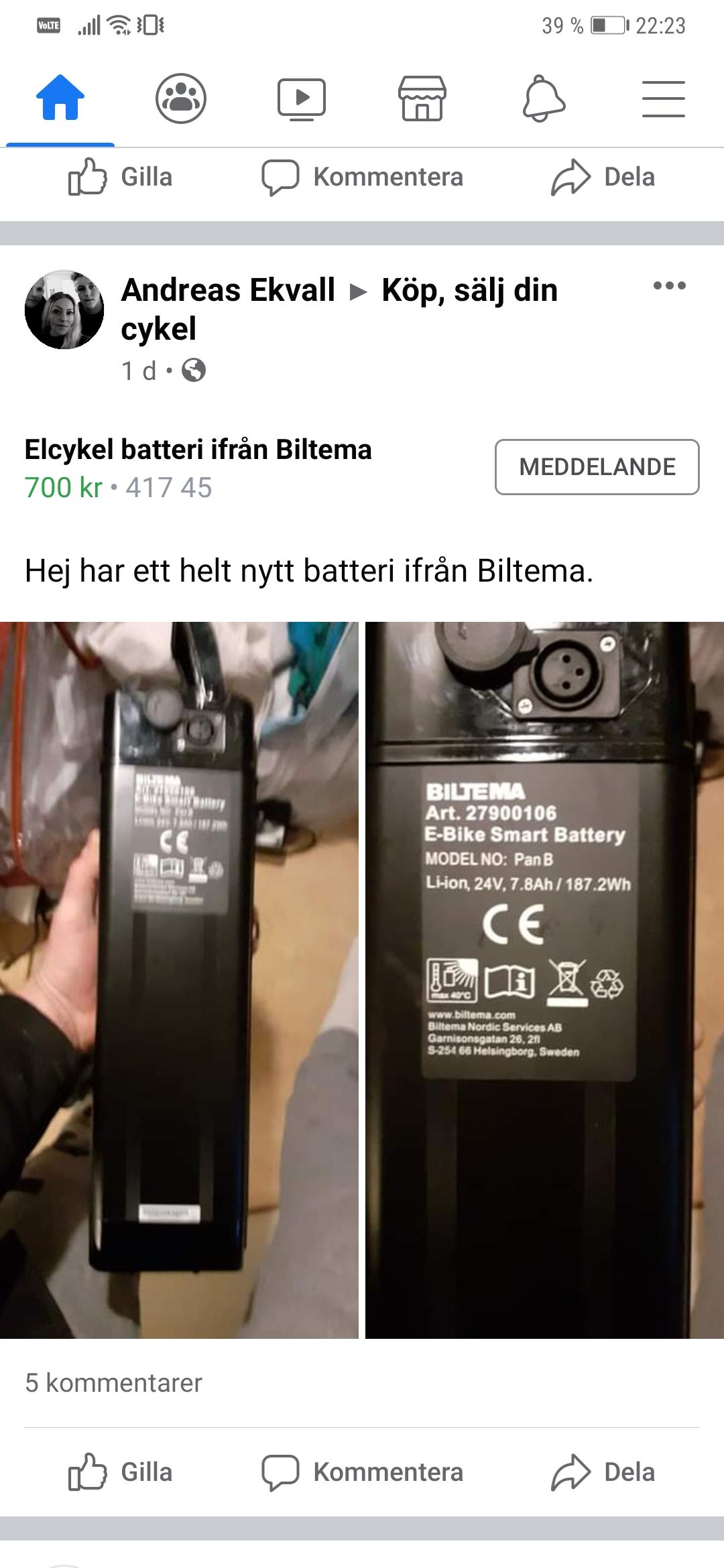Tap the MEDDELANDE button to message the seller
The image size is (724, 1568).
pyautogui.click(x=597, y=467)
